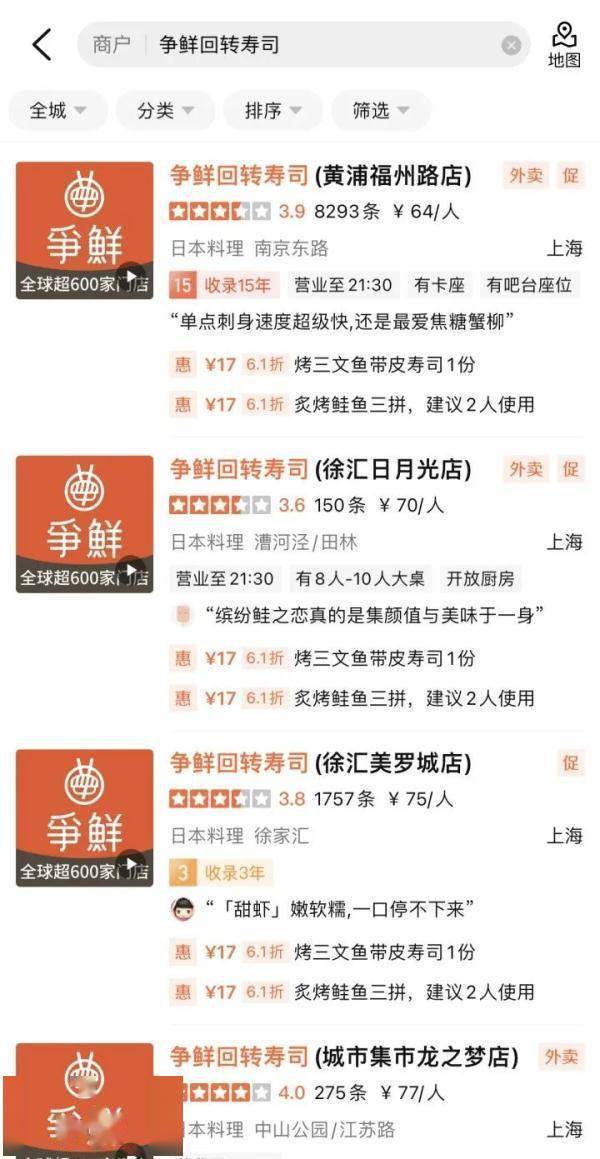
Task: Expand the 分类 category dropdown
Action: [x=165, y=111]
